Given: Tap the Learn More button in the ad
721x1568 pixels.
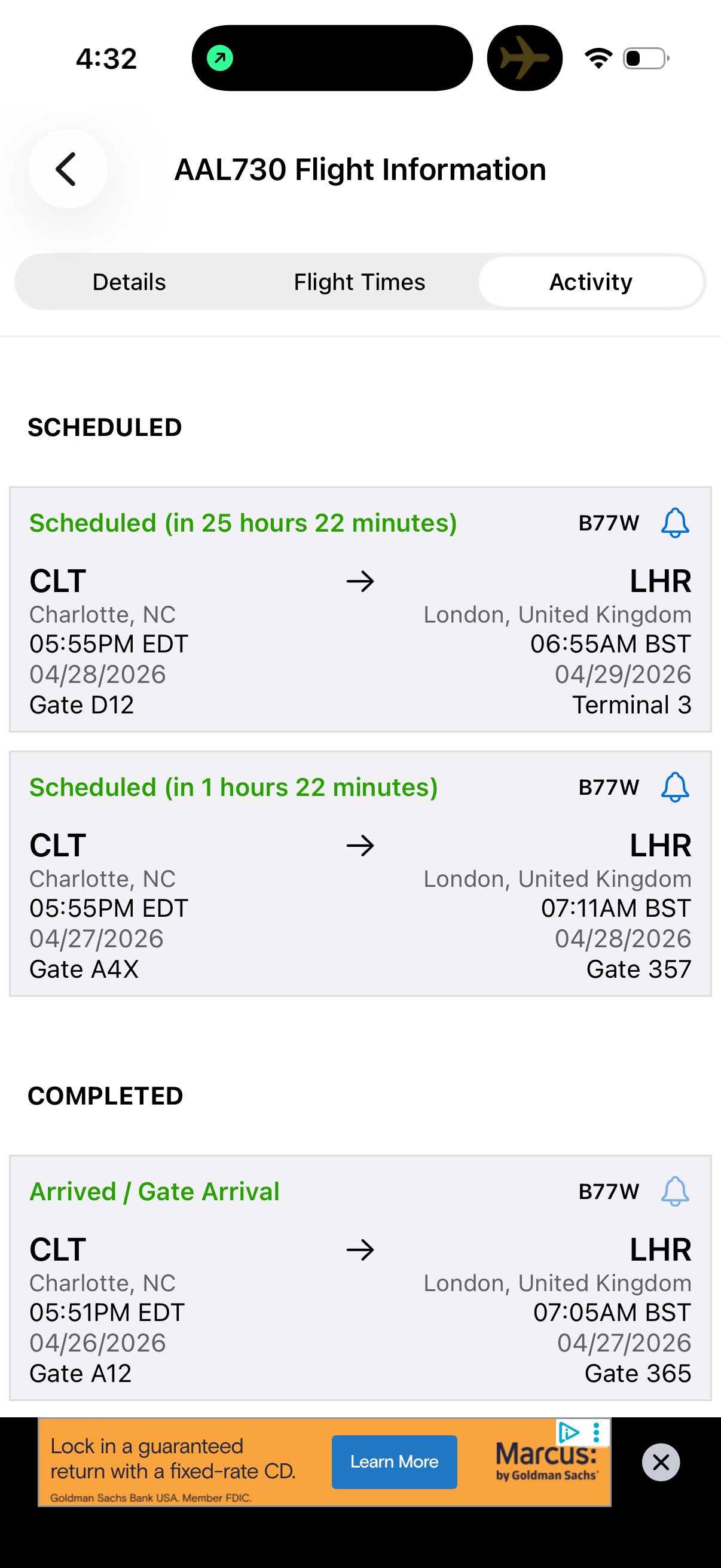Looking at the screenshot, I should 393,1462.
